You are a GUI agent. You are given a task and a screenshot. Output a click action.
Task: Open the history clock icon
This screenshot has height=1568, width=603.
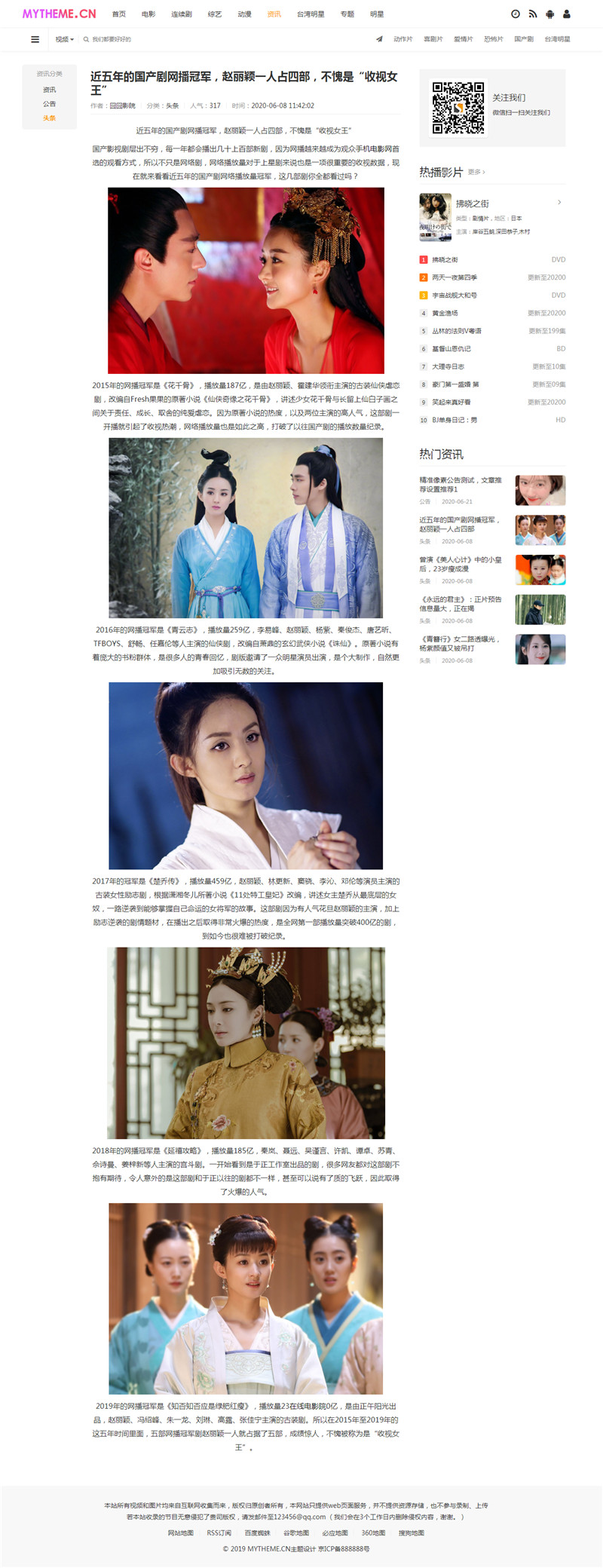516,14
